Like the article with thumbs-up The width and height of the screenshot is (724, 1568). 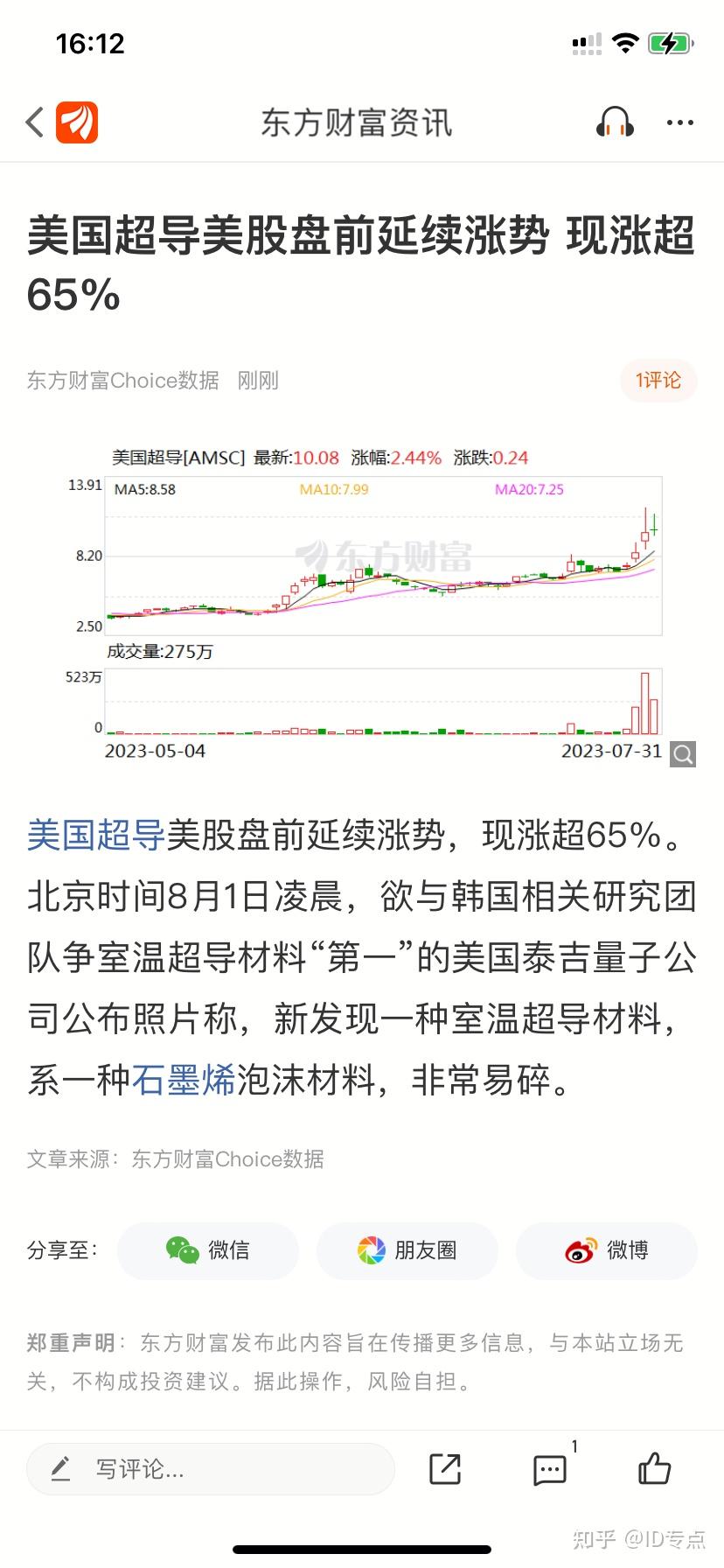(654, 1468)
